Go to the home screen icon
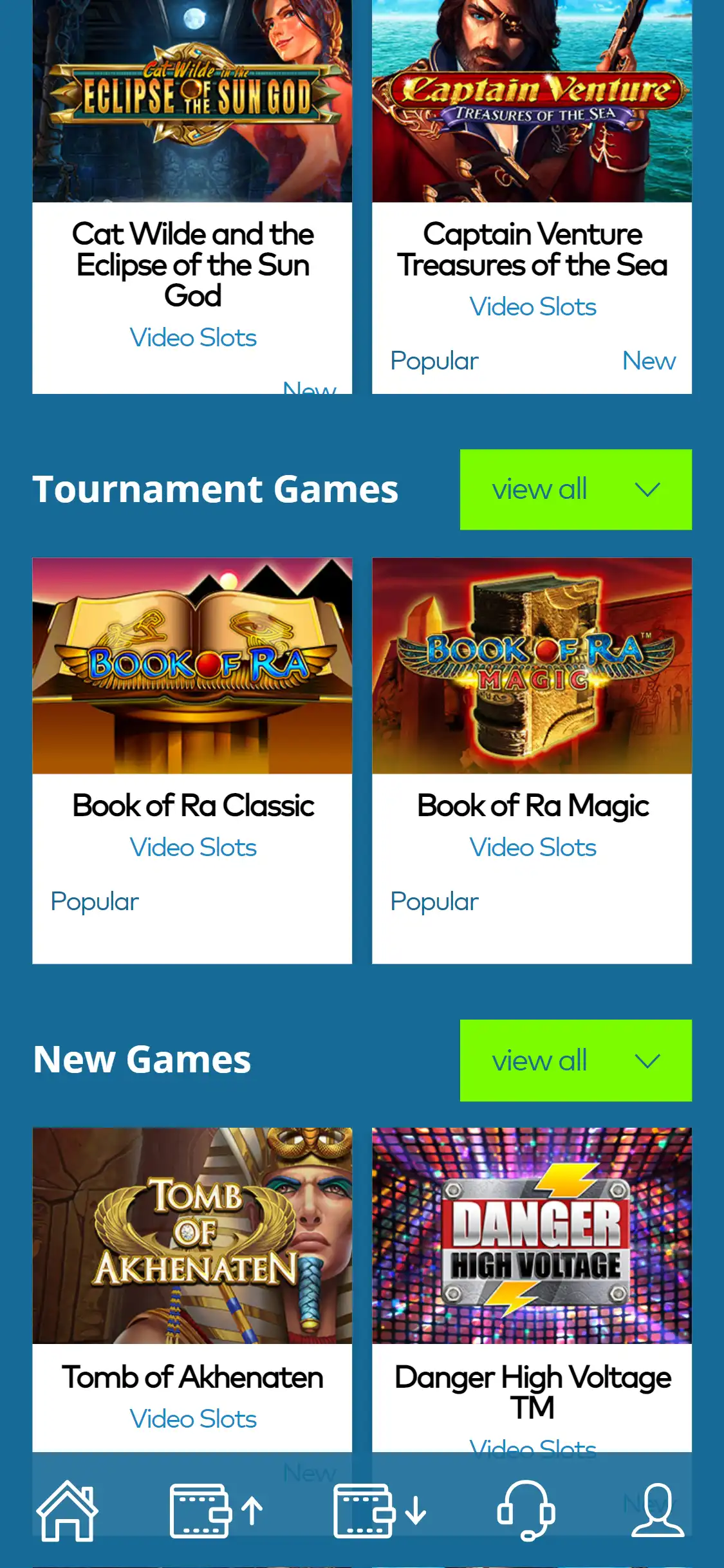Viewport: 724px width, 1568px height. click(x=67, y=1511)
